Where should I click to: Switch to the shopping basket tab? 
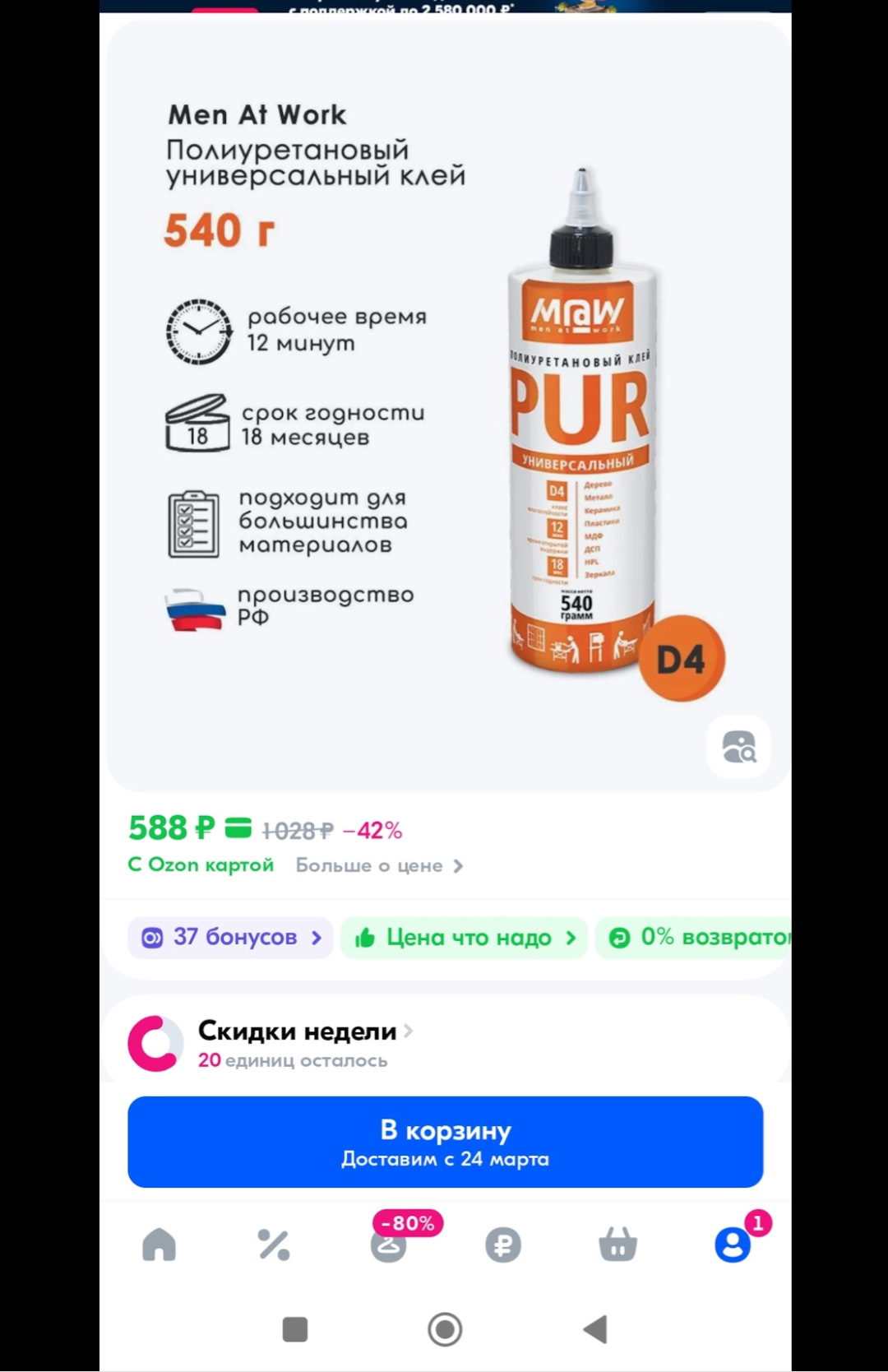tap(617, 1245)
